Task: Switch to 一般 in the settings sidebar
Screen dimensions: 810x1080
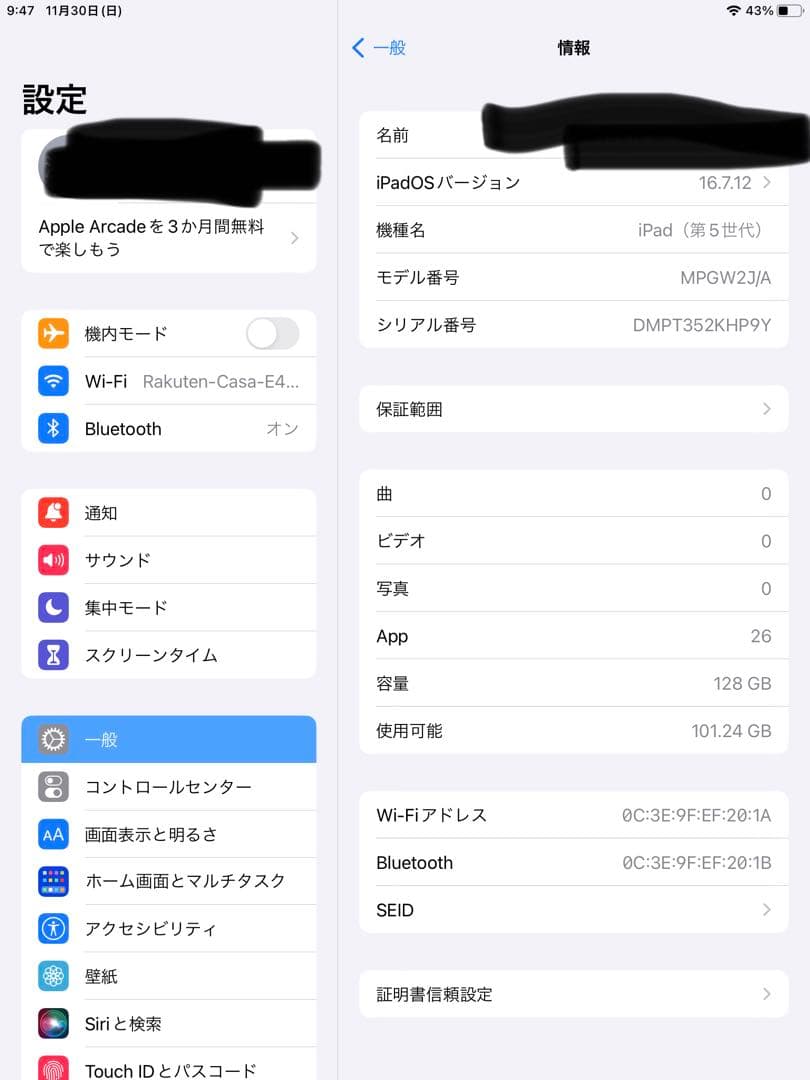Action: pyautogui.click(x=169, y=738)
